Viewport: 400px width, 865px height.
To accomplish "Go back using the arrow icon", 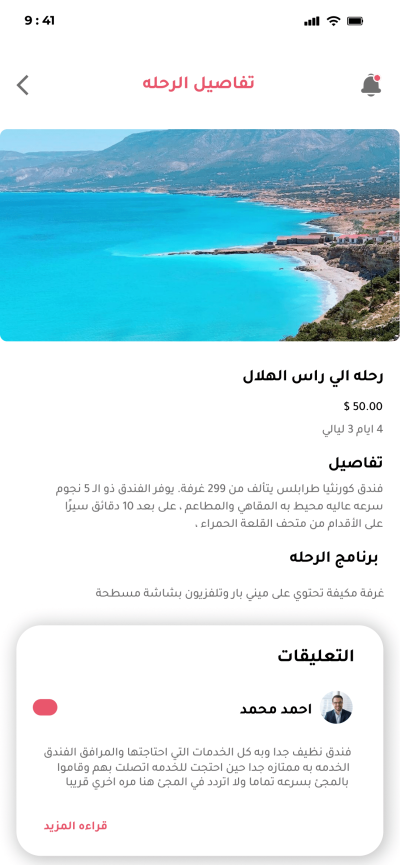I will pyautogui.click(x=23, y=85).
